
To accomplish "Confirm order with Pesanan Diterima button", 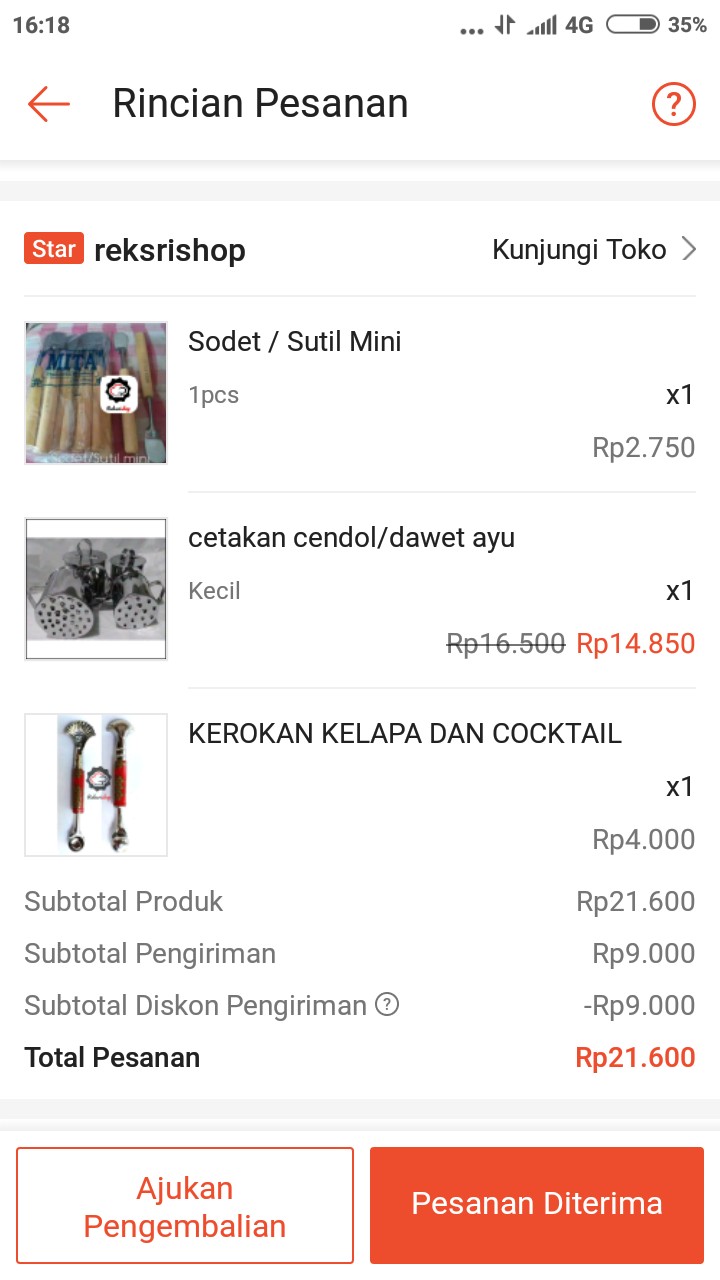I will click(x=536, y=1204).
